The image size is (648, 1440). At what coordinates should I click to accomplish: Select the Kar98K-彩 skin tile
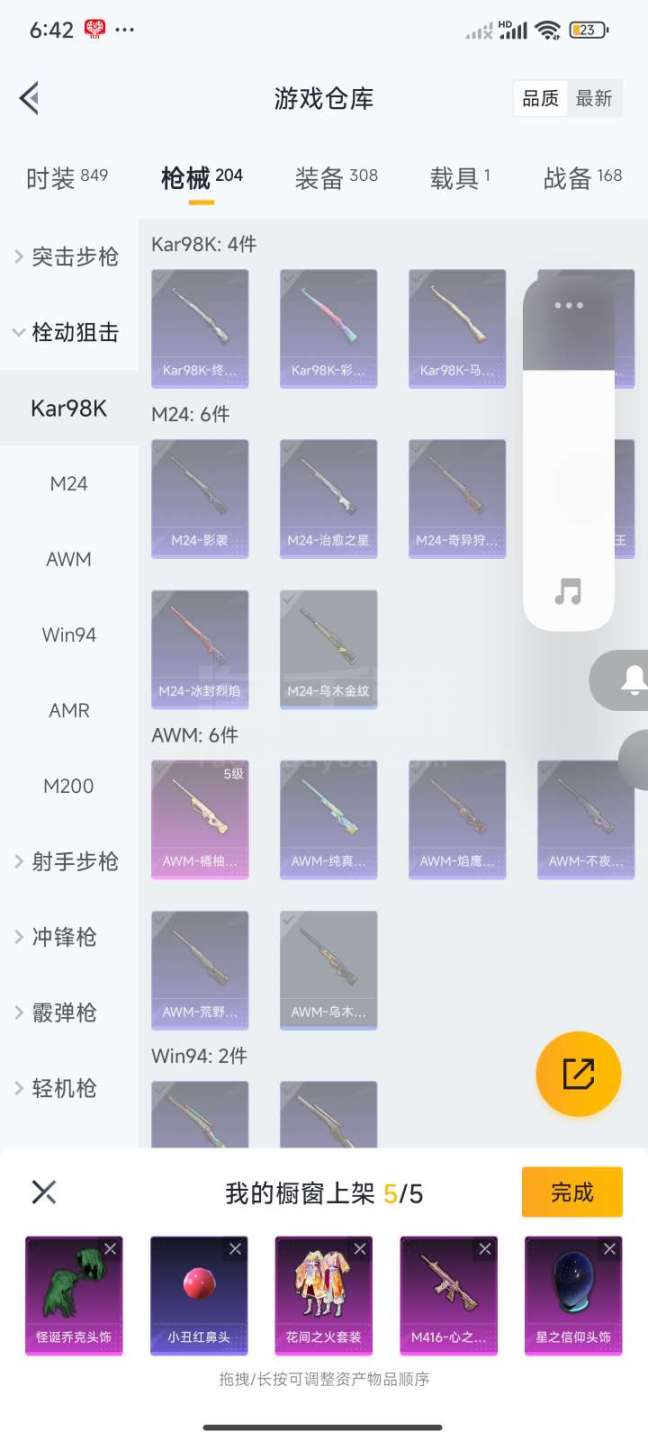(x=328, y=327)
